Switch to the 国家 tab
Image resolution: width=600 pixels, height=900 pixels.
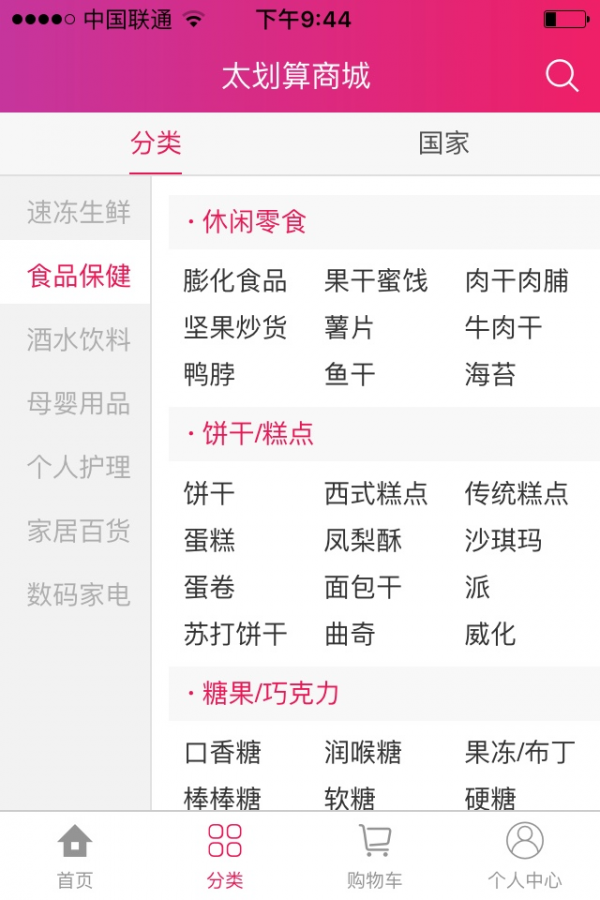coord(443,143)
